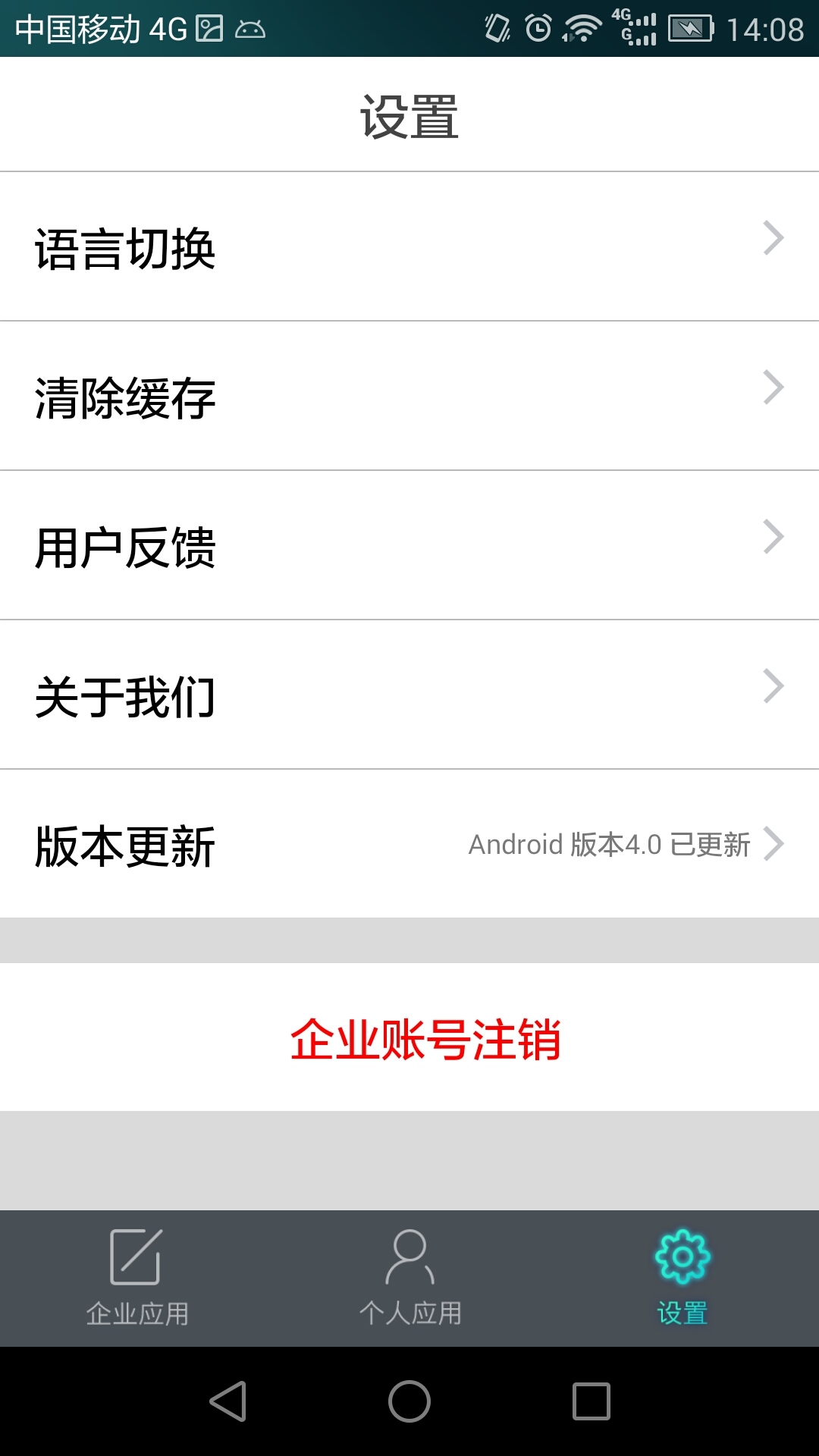819x1456 pixels.
Task: Select the 企业应用 edit icon
Action: click(135, 1255)
